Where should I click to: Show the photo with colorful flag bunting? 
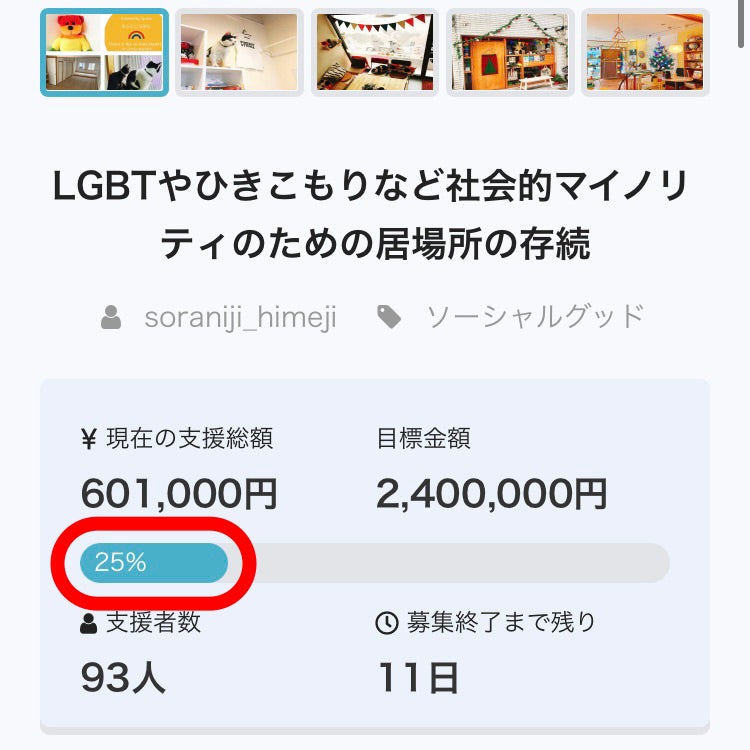[375, 52]
